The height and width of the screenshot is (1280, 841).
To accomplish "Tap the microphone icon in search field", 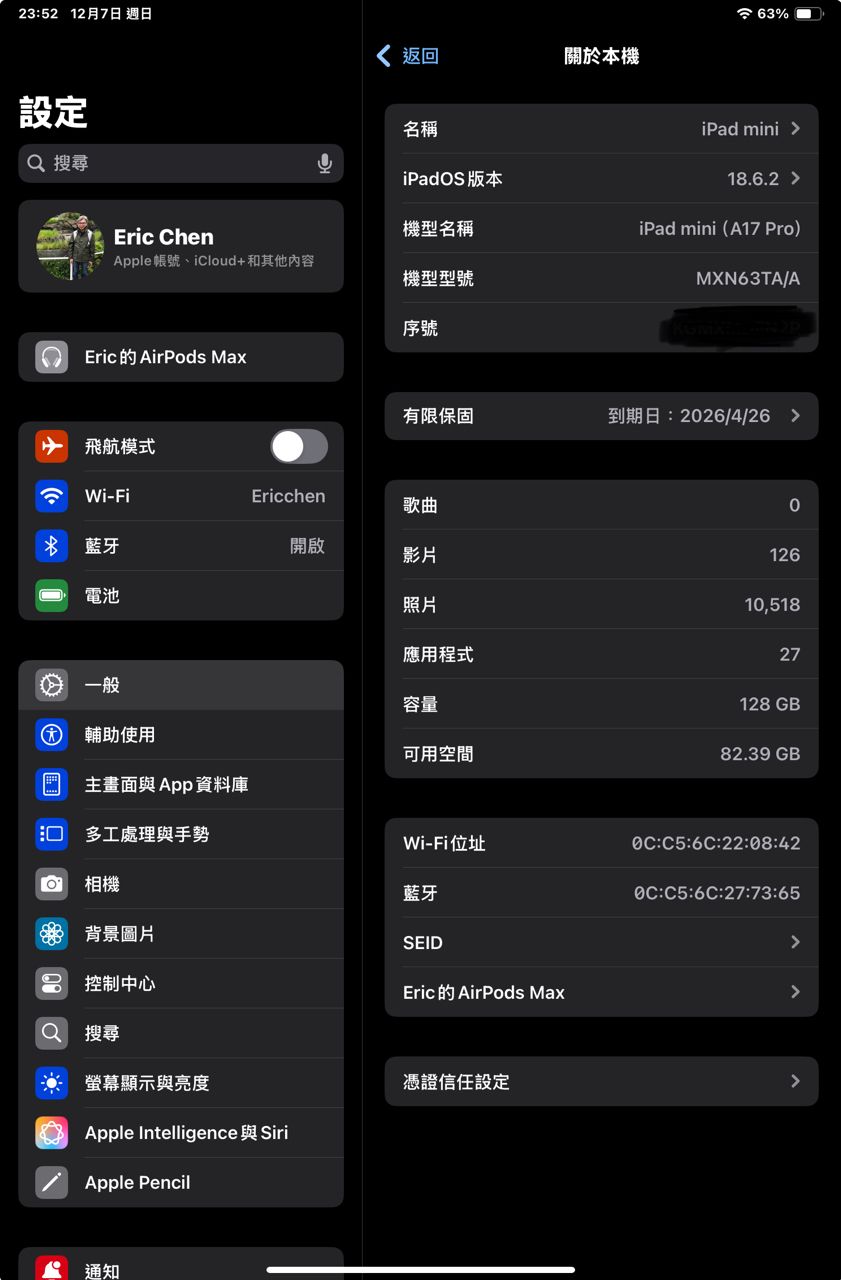I will tap(324, 163).
